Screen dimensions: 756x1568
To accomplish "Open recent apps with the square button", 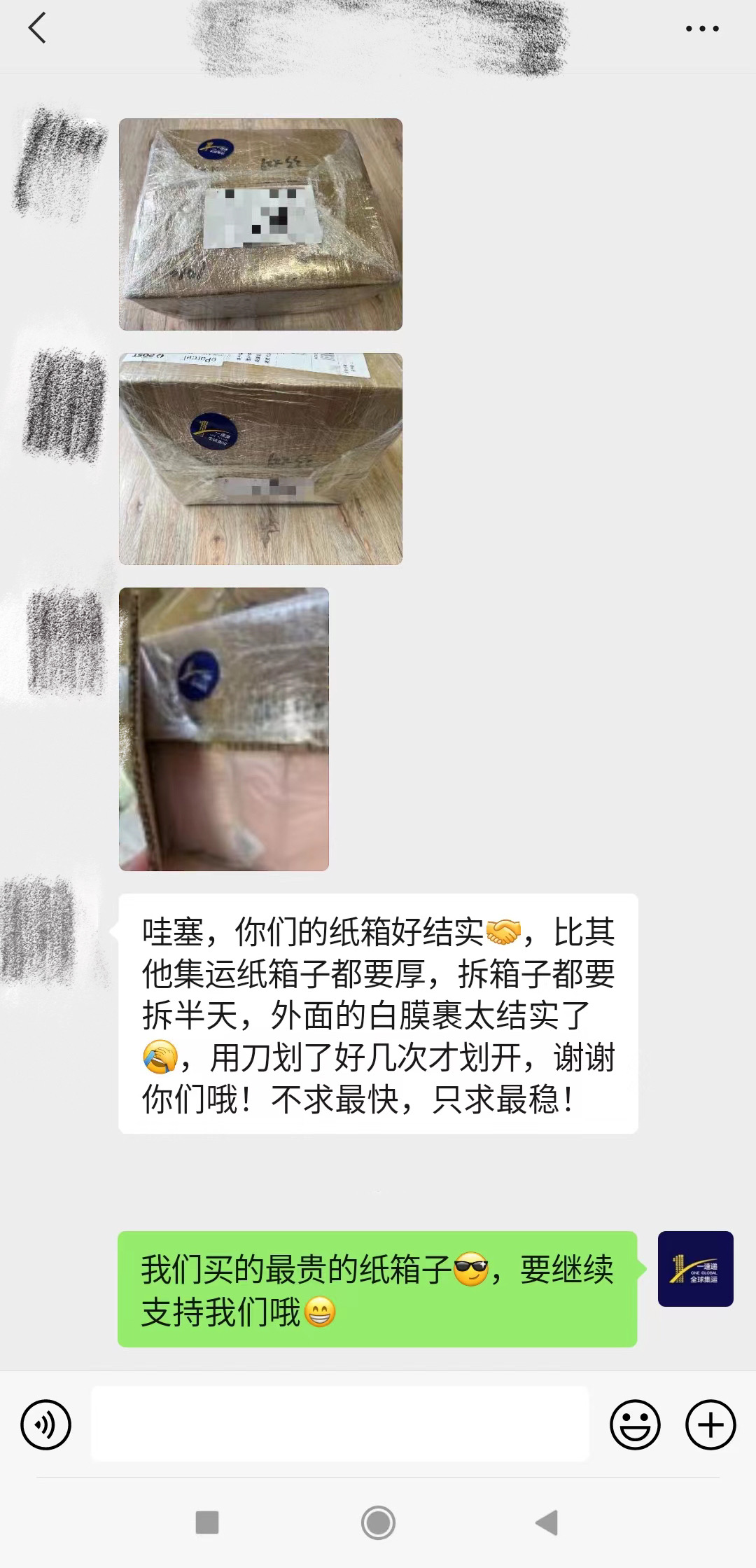I will 207,1522.
